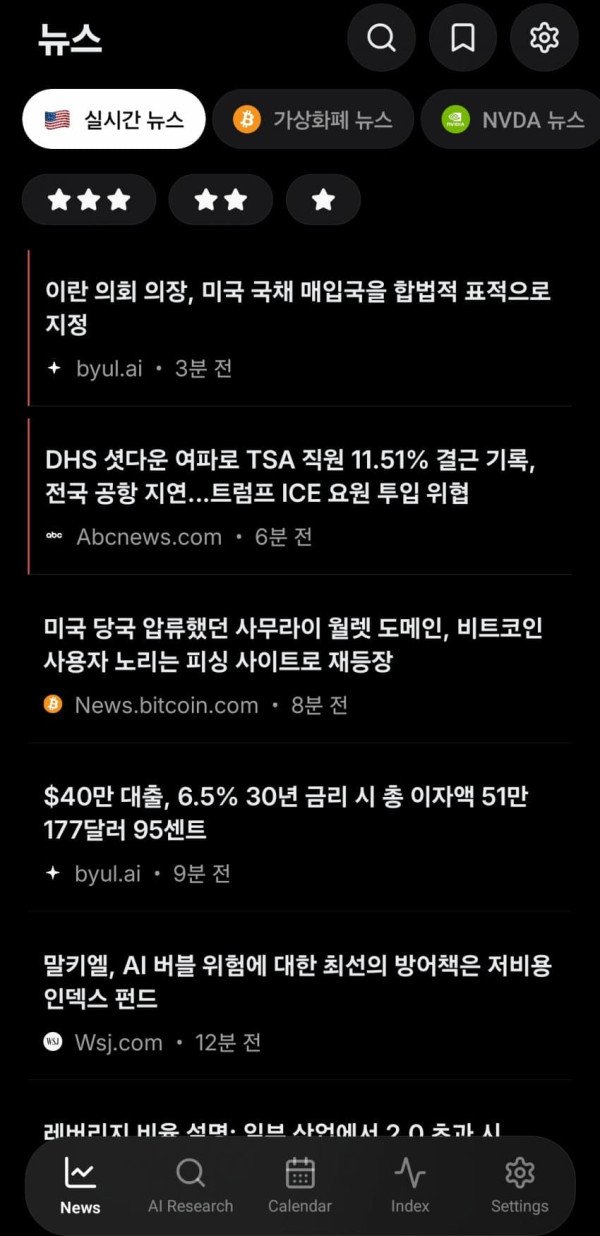The height and width of the screenshot is (1236, 600).
Task: Open saved bookmarks from the header
Action: tap(463, 38)
